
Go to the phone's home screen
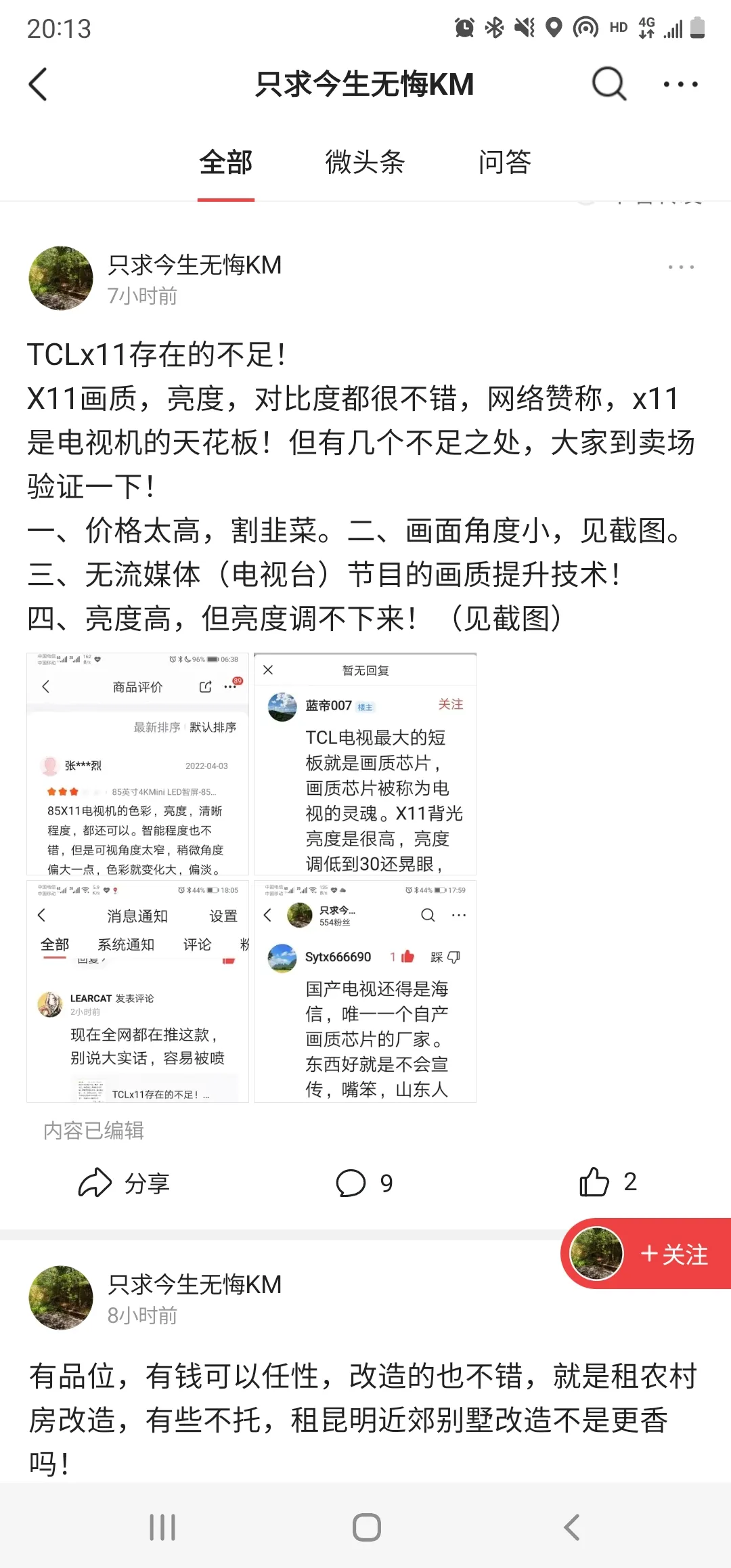366,1527
